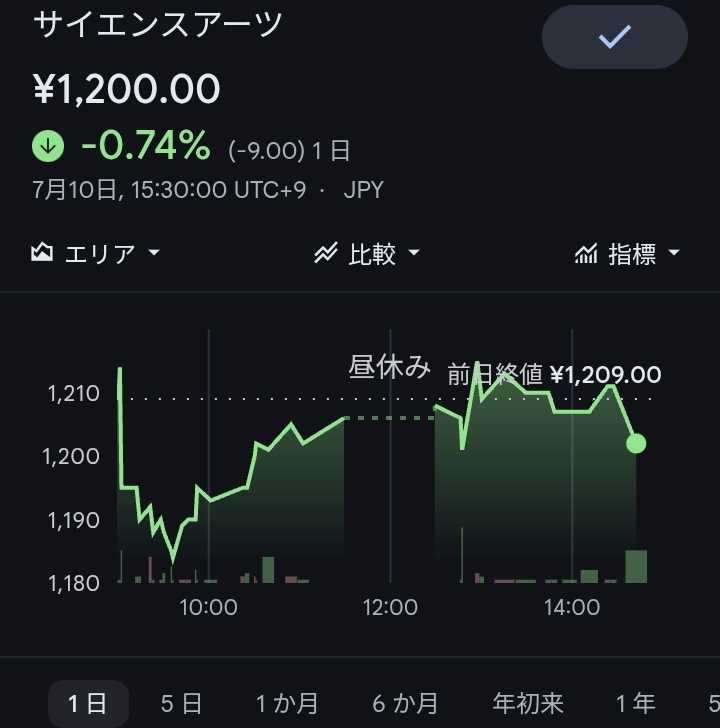This screenshot has height=728, width=720.
Task: Open the 指標 indicators dropdown
Action: [627, 254]
